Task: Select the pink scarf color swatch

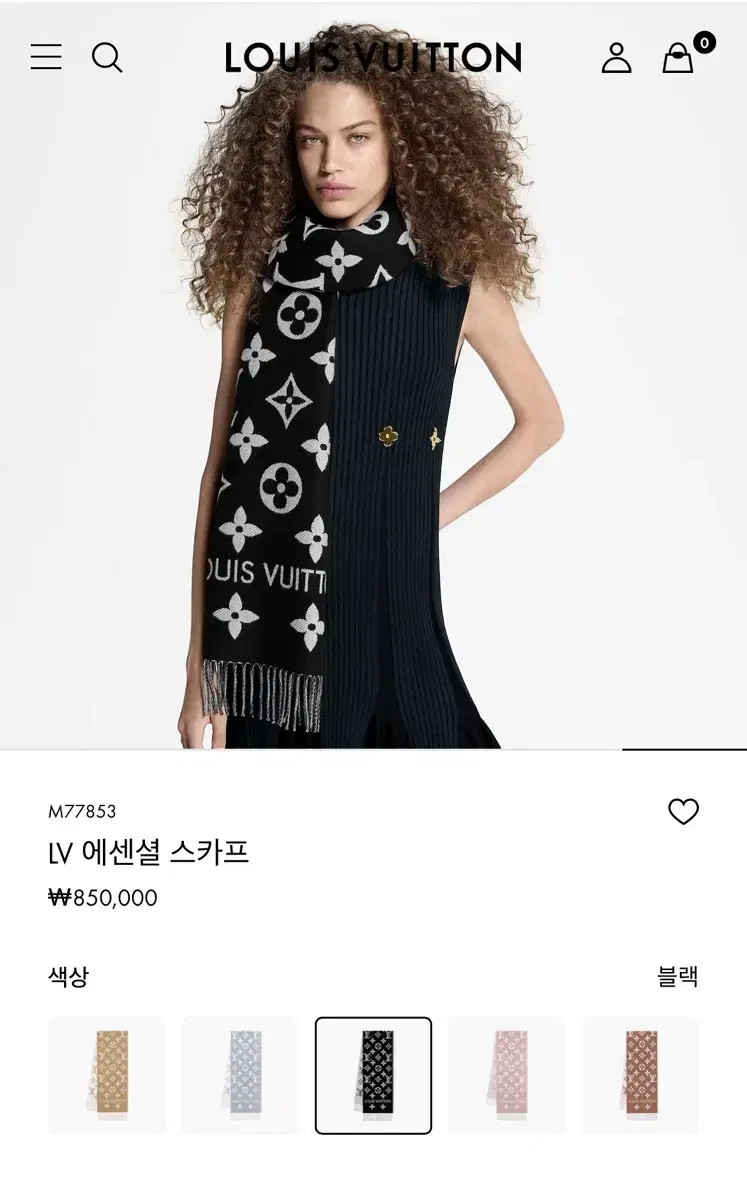Action: tap(506, 1075)
